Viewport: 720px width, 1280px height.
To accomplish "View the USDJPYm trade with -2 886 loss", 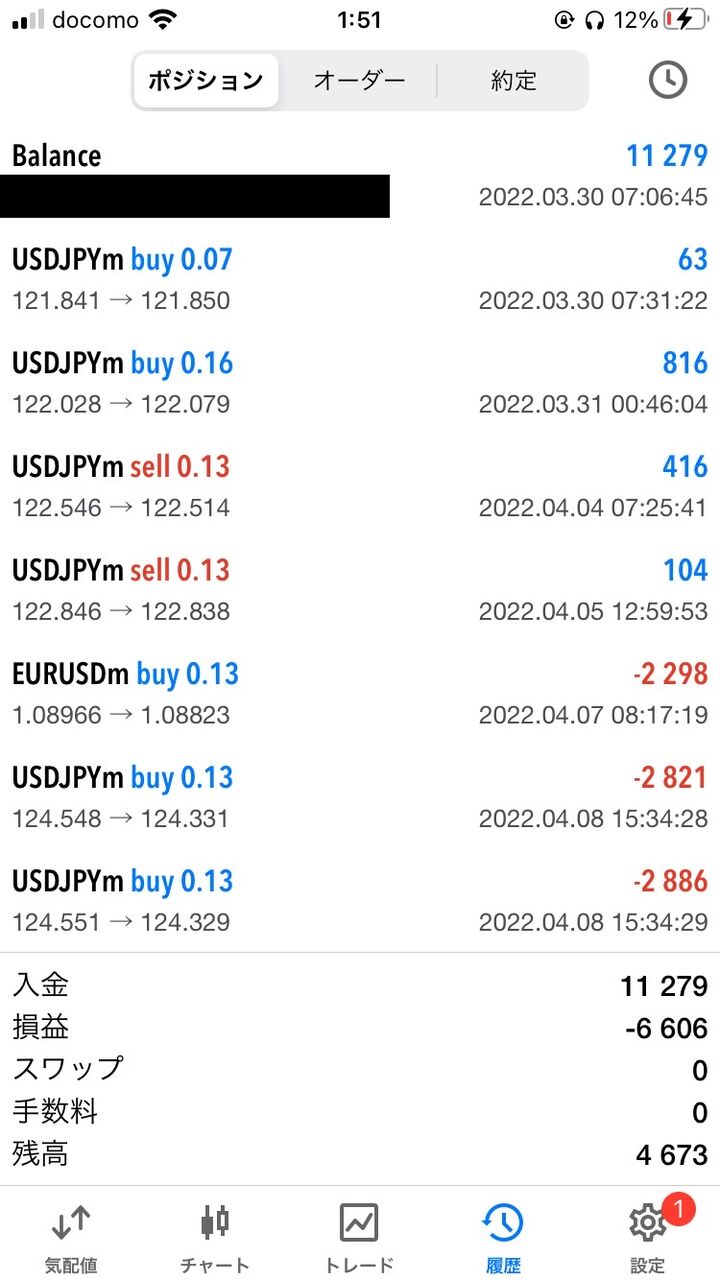I will tap(360, 900).
